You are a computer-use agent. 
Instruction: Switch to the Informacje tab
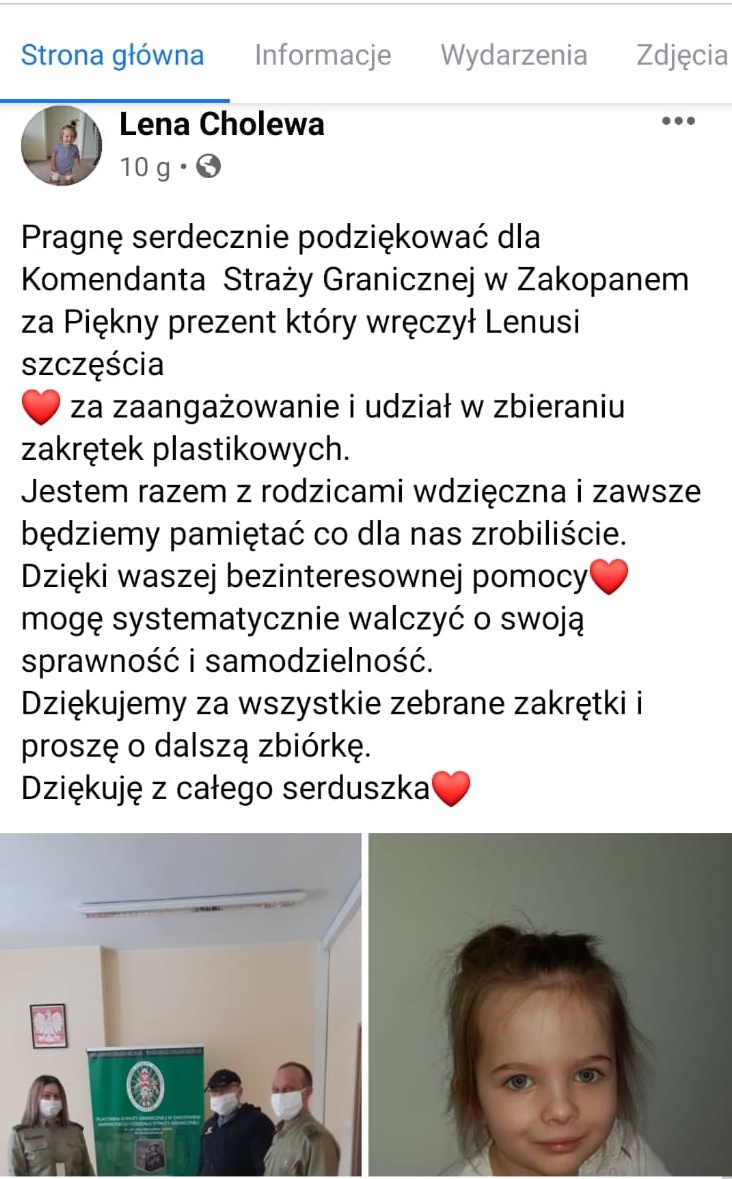322,56
